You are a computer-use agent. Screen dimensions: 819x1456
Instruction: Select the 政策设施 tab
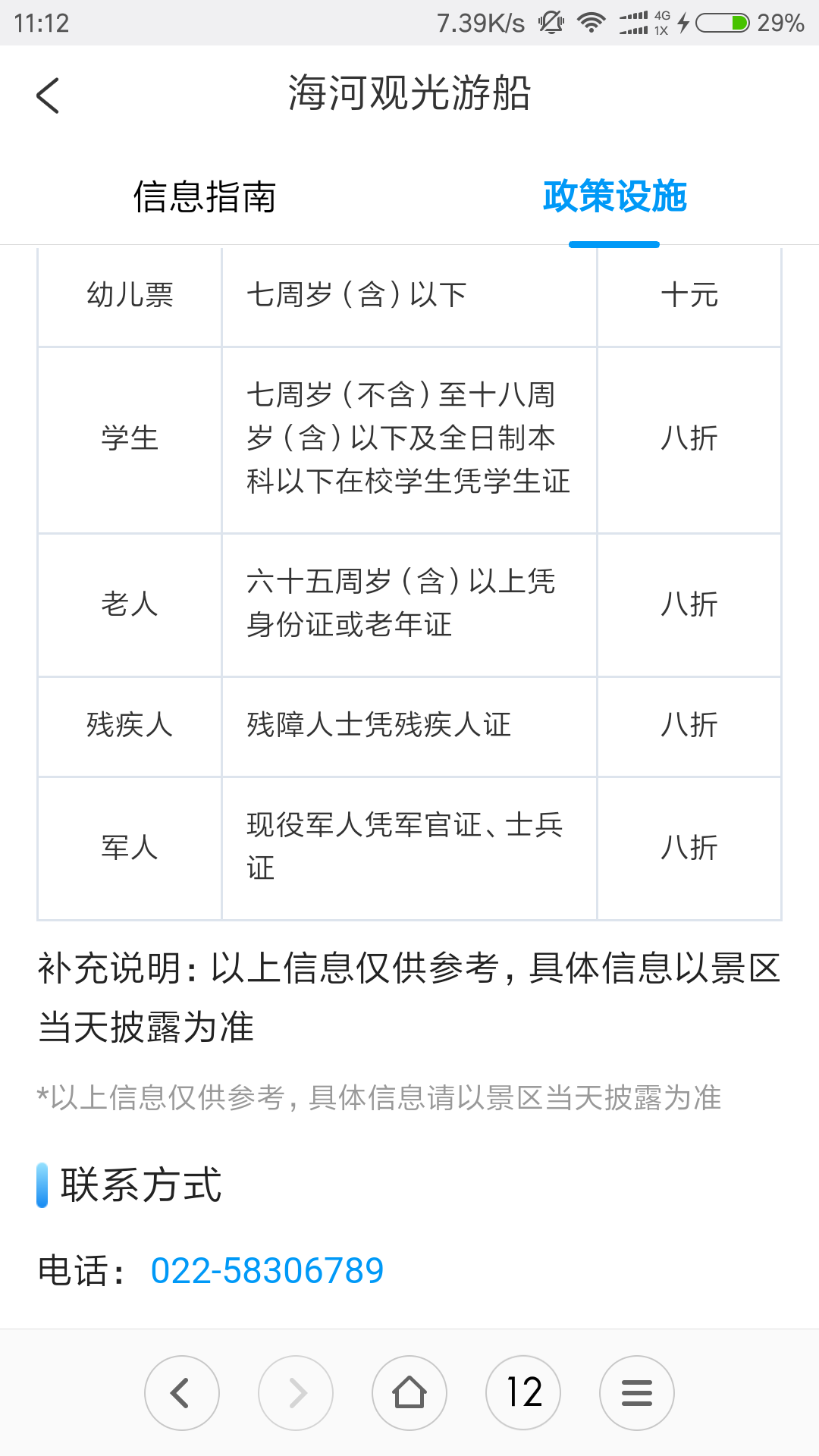pyautogui.click(x=614, y=197)
